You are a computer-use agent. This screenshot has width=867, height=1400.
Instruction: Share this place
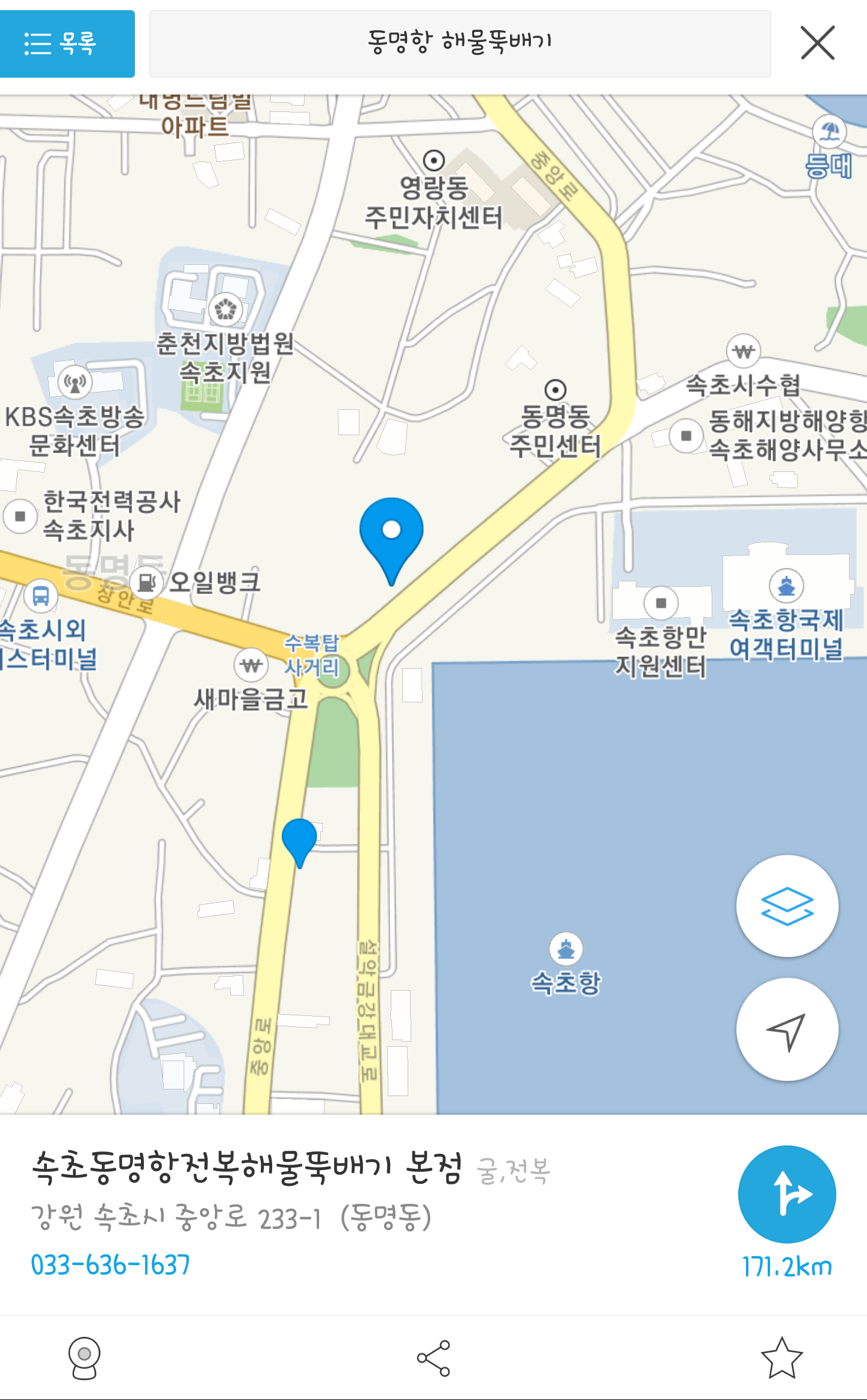pos(433,1358)
